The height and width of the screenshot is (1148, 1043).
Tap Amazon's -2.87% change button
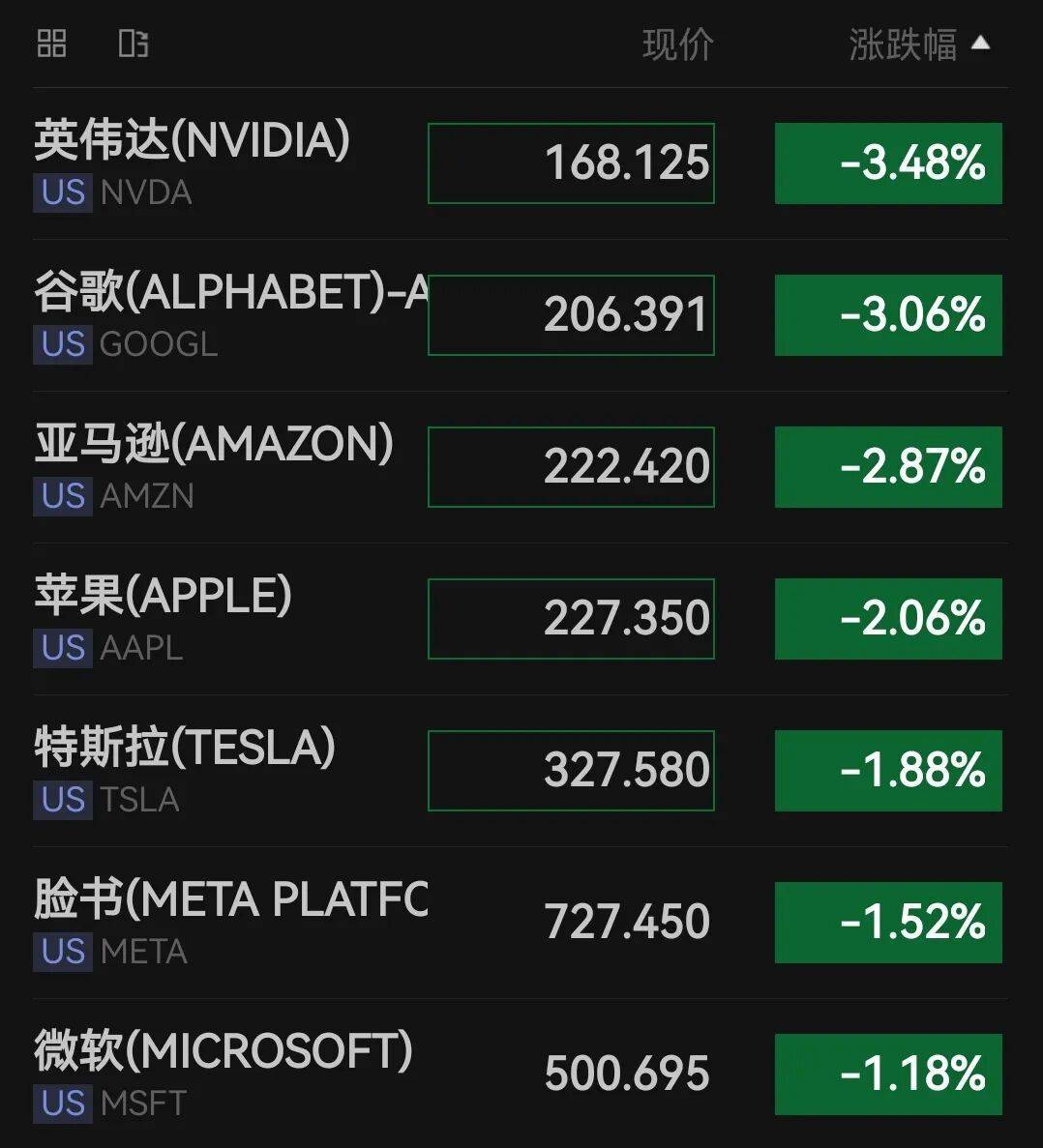click(x=888, y=466)
